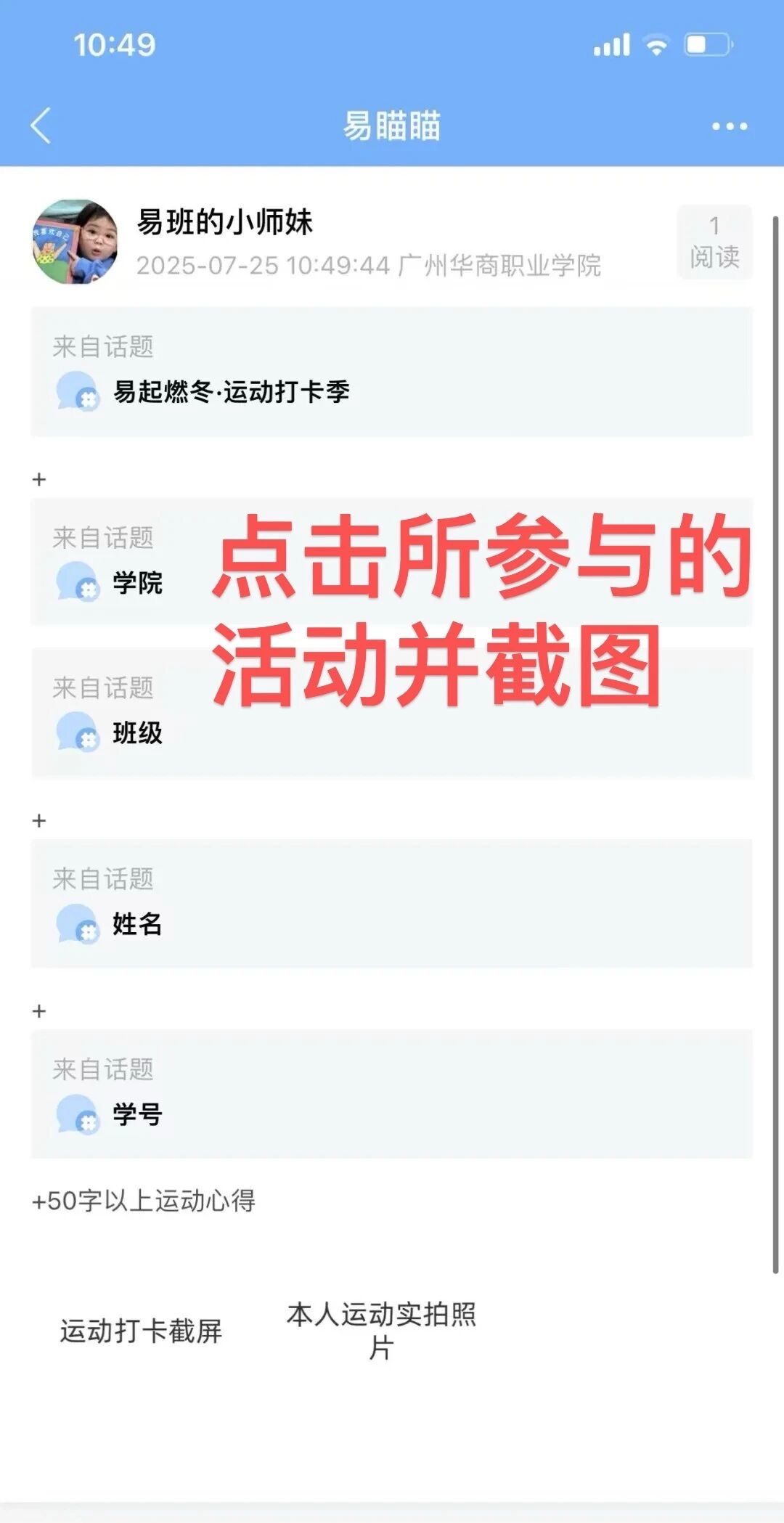
Task: Open the three-dot overflow menu
Action: pos(729,126)
